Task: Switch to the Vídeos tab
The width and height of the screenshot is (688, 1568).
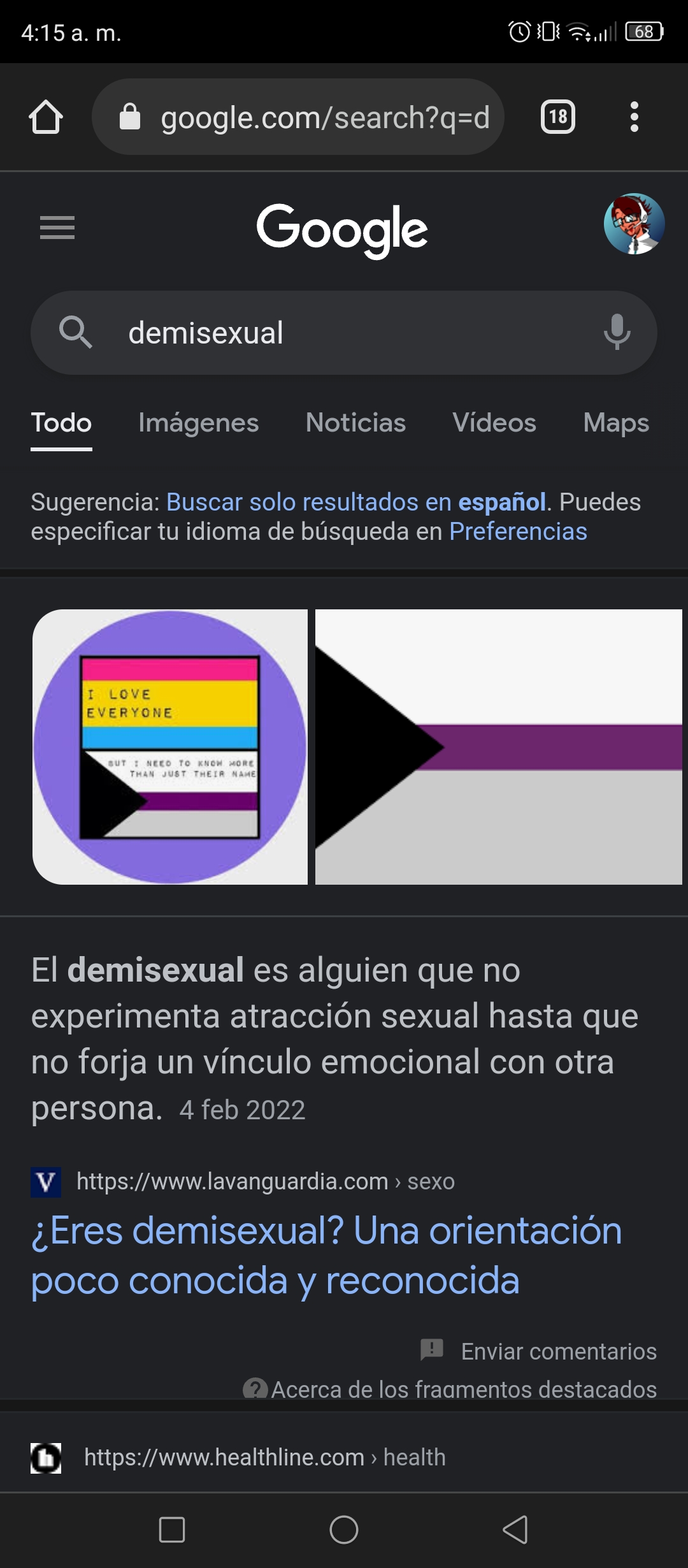Action: pyautogui.click(x=494, y=423)
